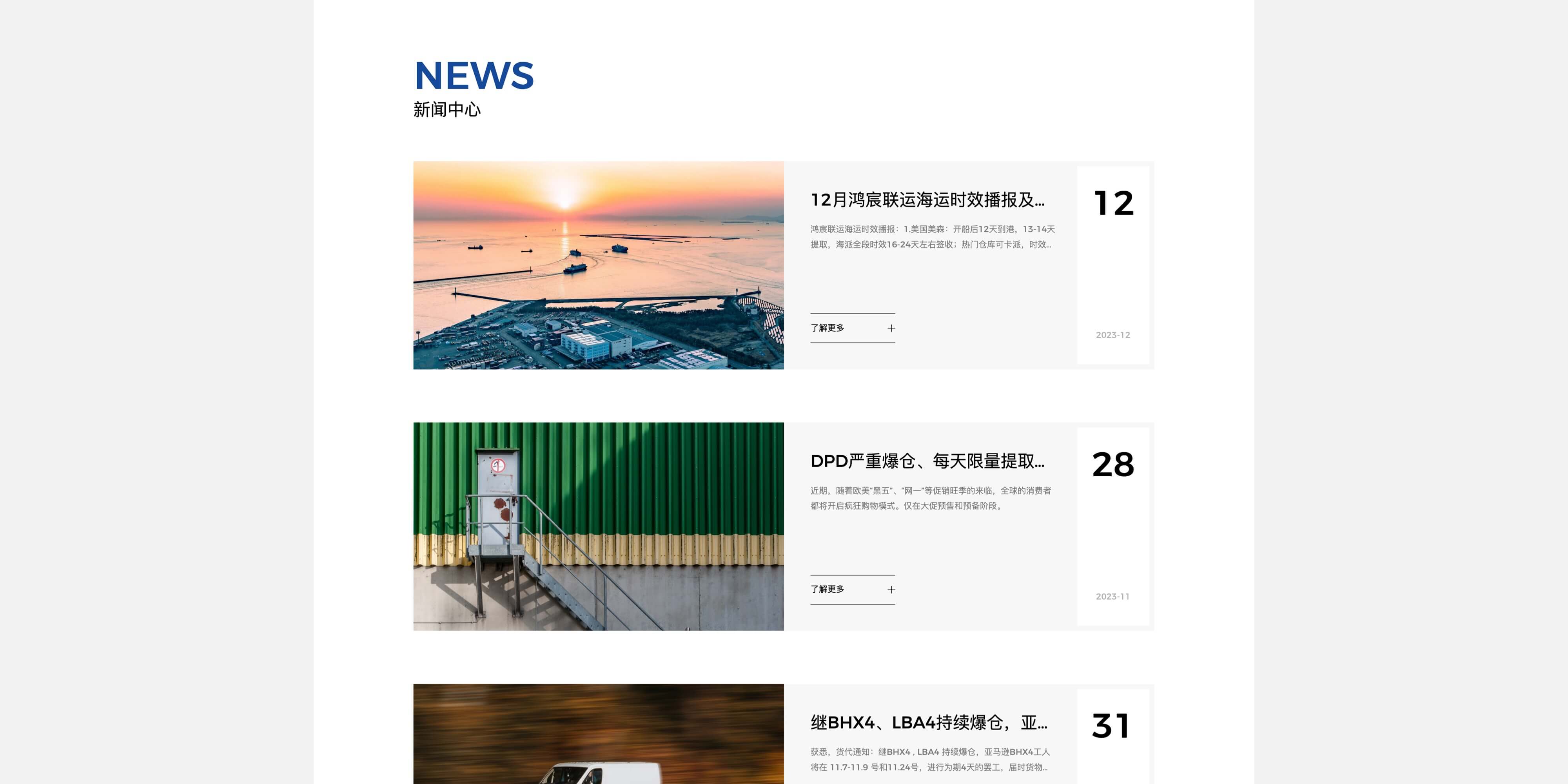Open the green warehouse news image

(x=598, y=526)
